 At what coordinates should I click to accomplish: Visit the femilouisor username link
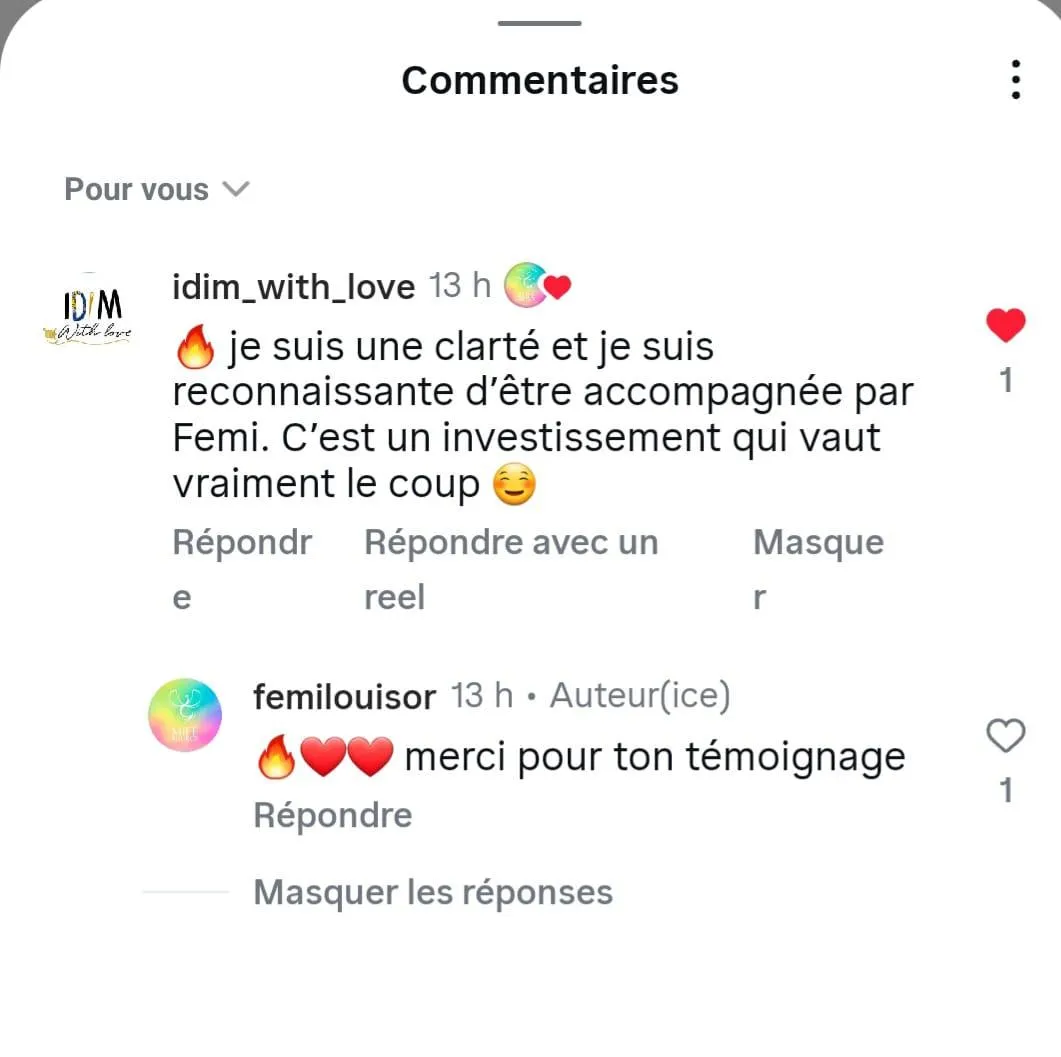pos(344,696)
